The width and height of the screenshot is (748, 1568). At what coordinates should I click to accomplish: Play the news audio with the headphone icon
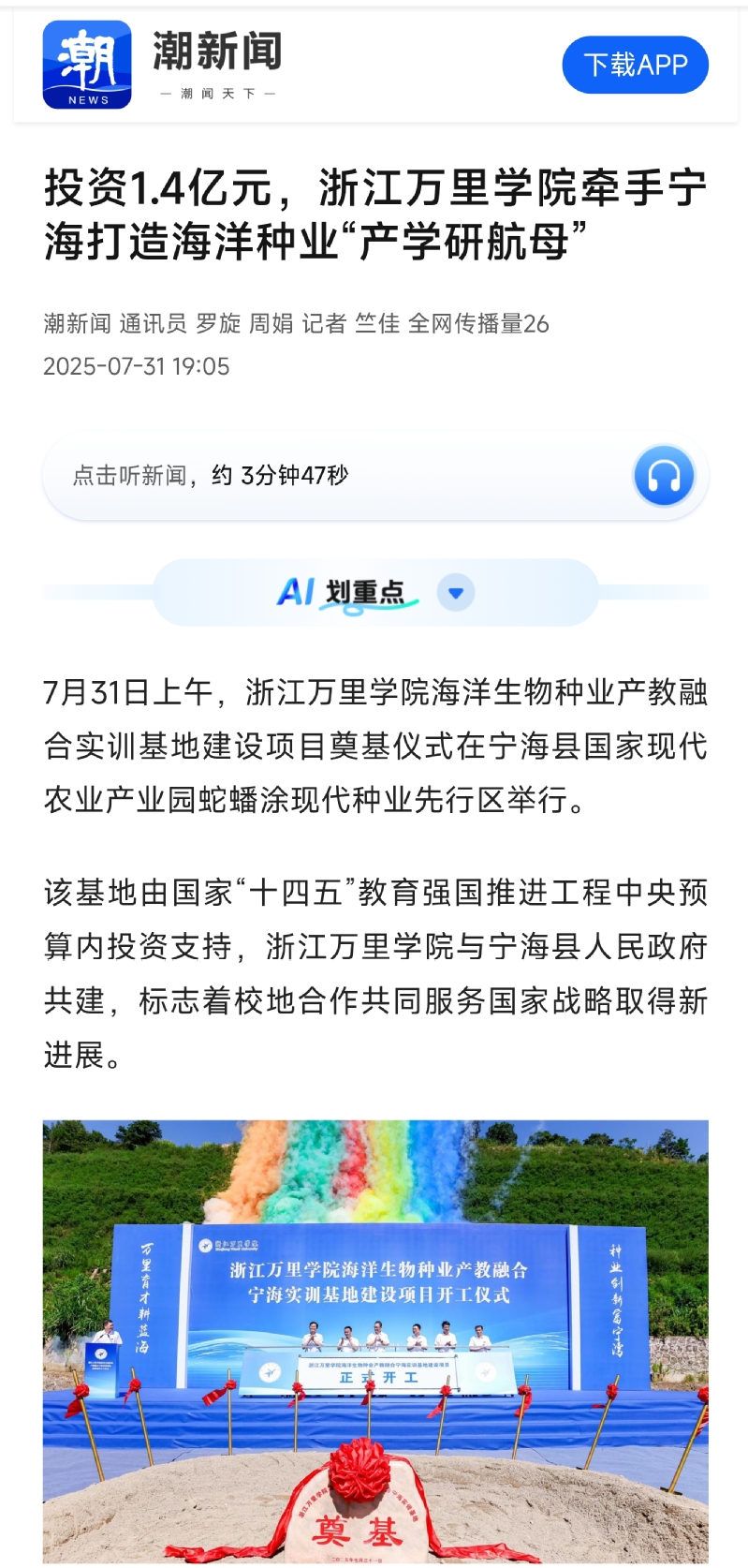point(663,476)
